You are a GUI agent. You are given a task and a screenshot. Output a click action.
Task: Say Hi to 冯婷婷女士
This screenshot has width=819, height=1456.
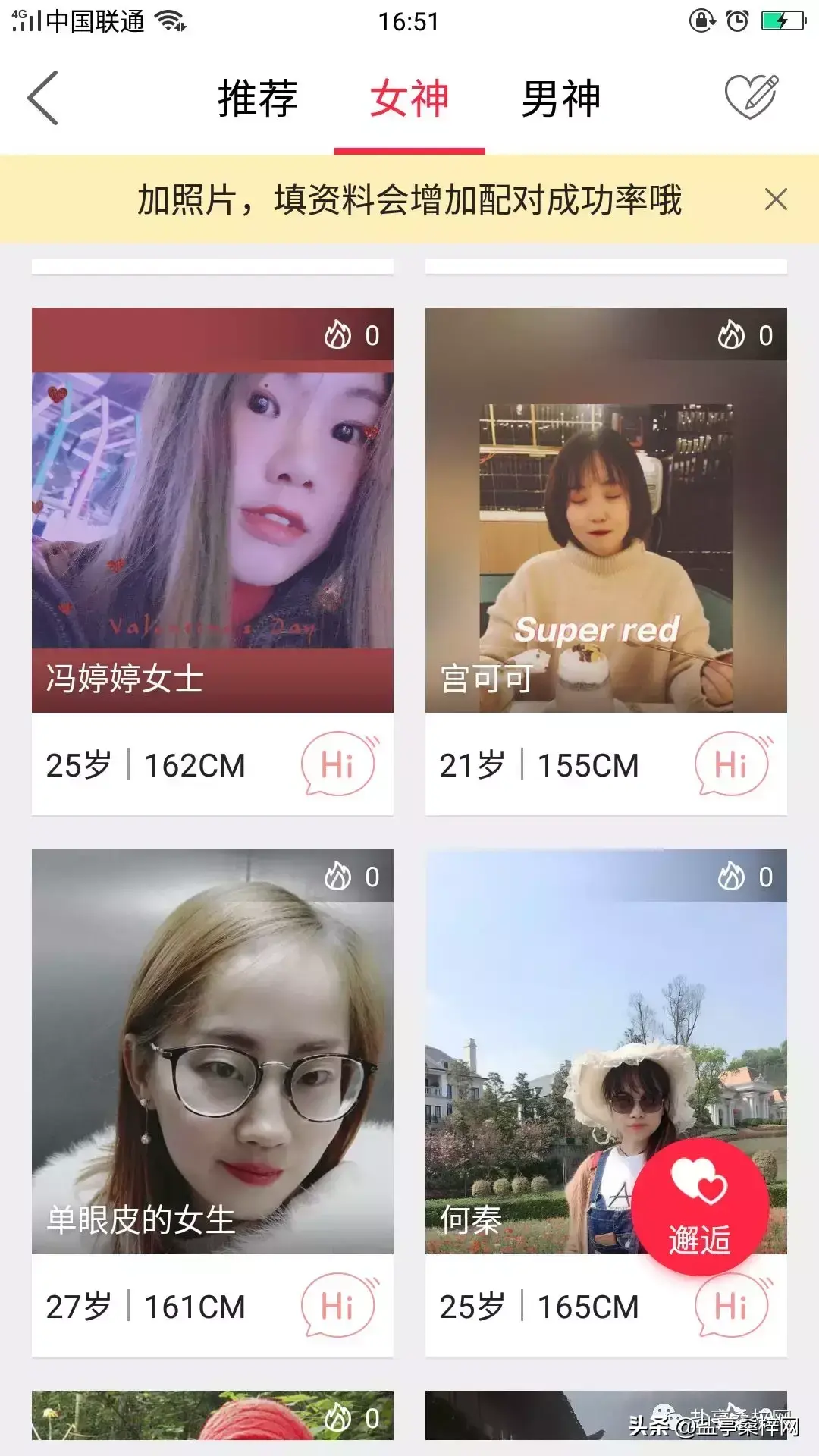[338, 764]
